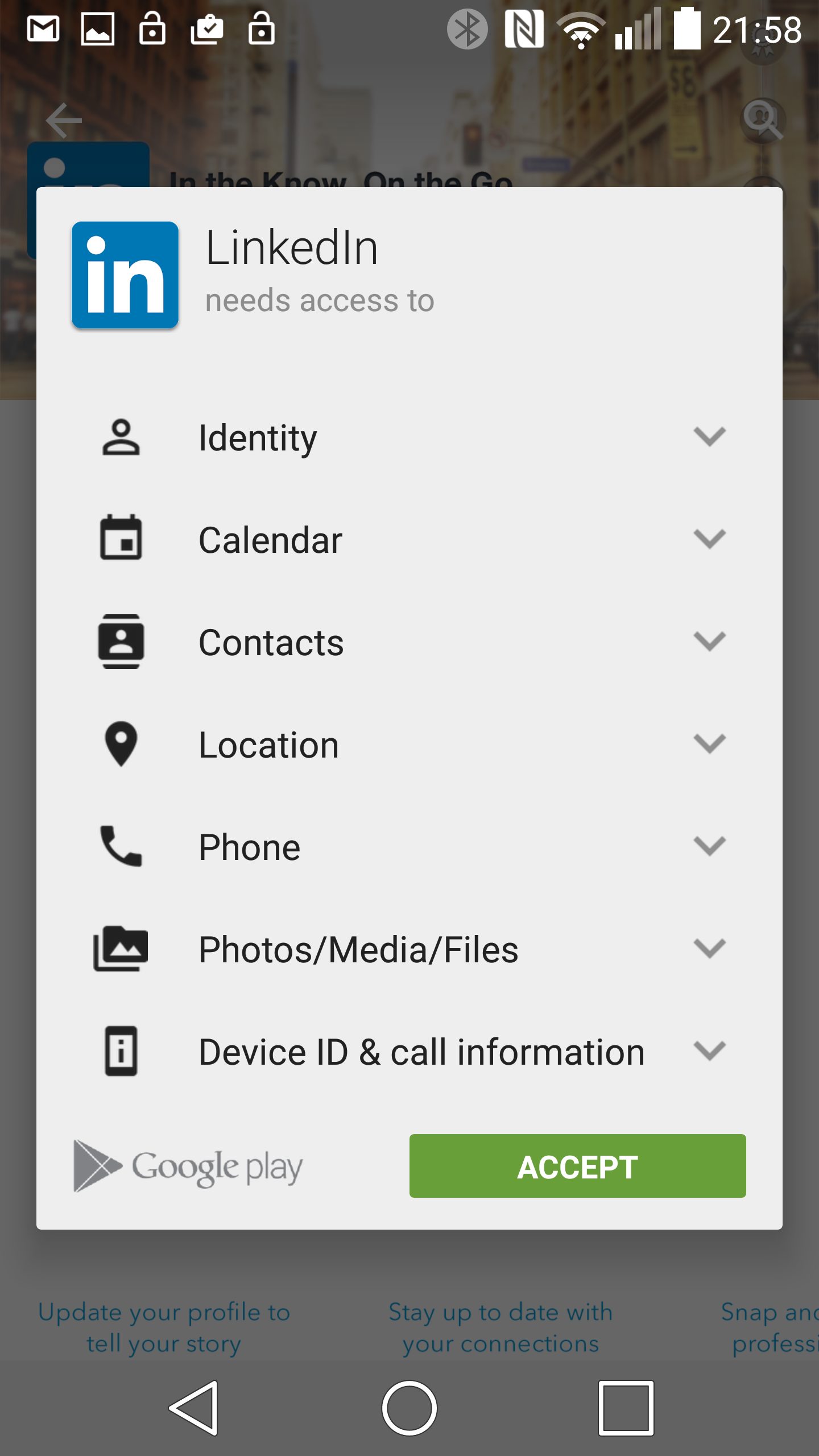Go to the home screen
Screen dimensions: 819x1456
[409, 1408]
